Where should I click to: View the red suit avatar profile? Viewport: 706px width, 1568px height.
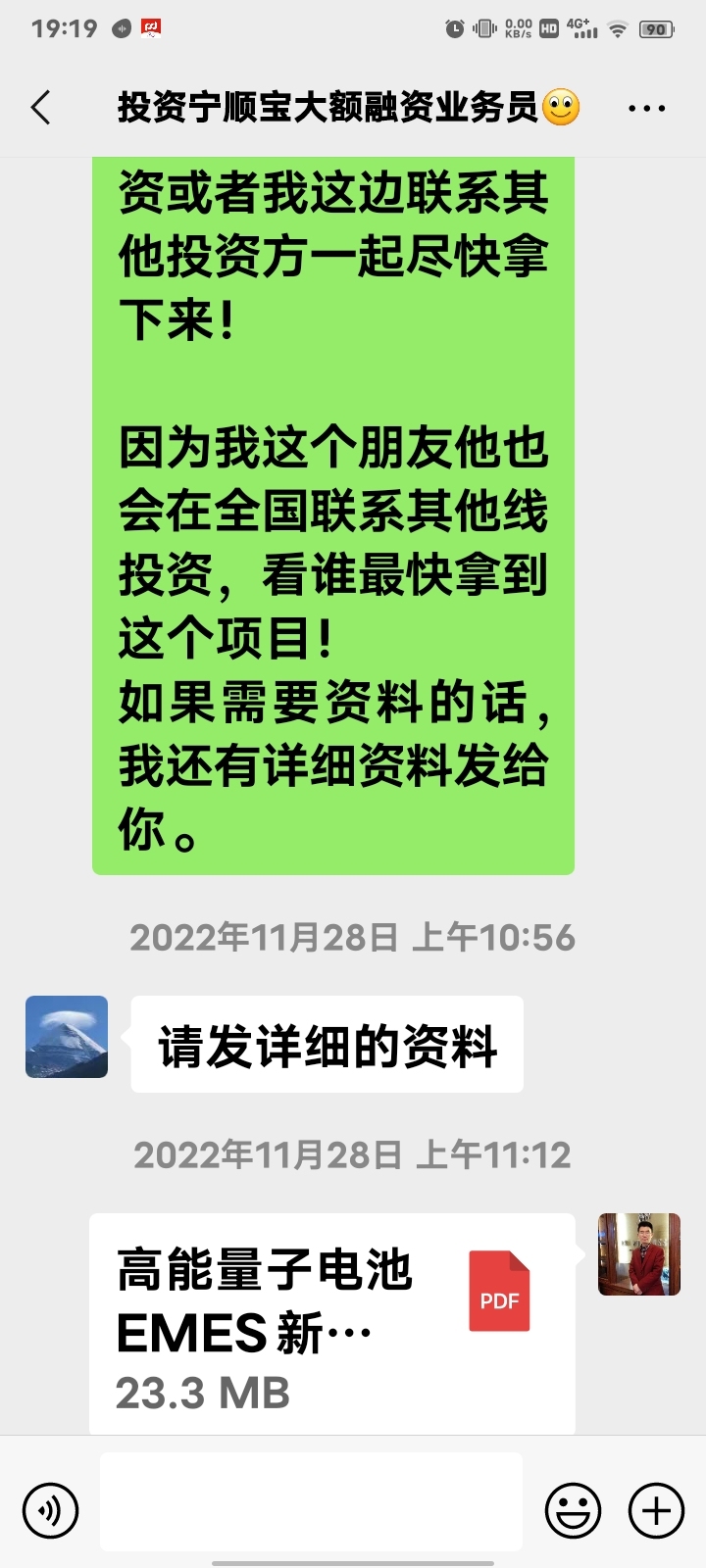(639, 1254)
